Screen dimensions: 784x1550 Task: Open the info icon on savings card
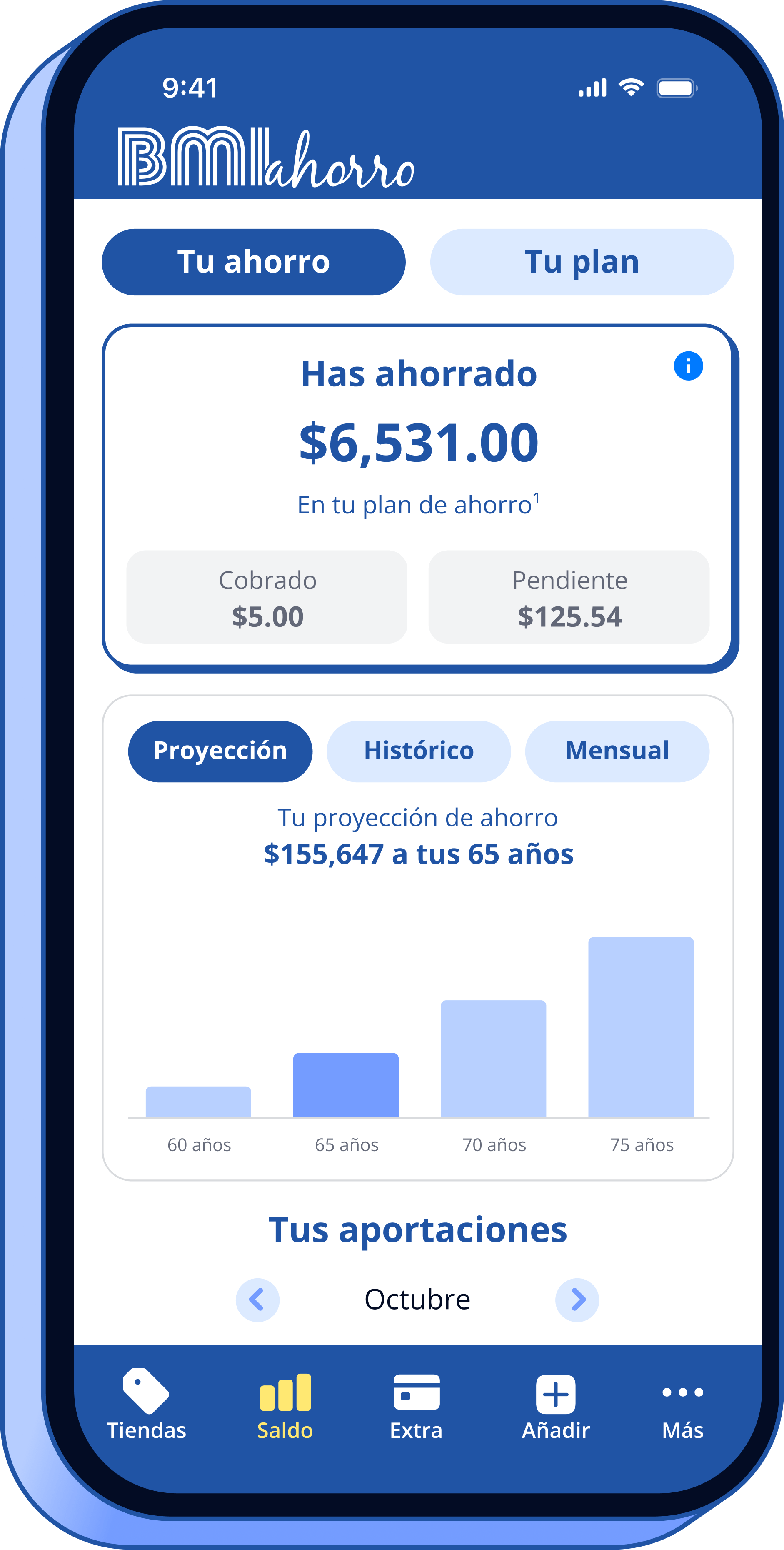(688, 366)
